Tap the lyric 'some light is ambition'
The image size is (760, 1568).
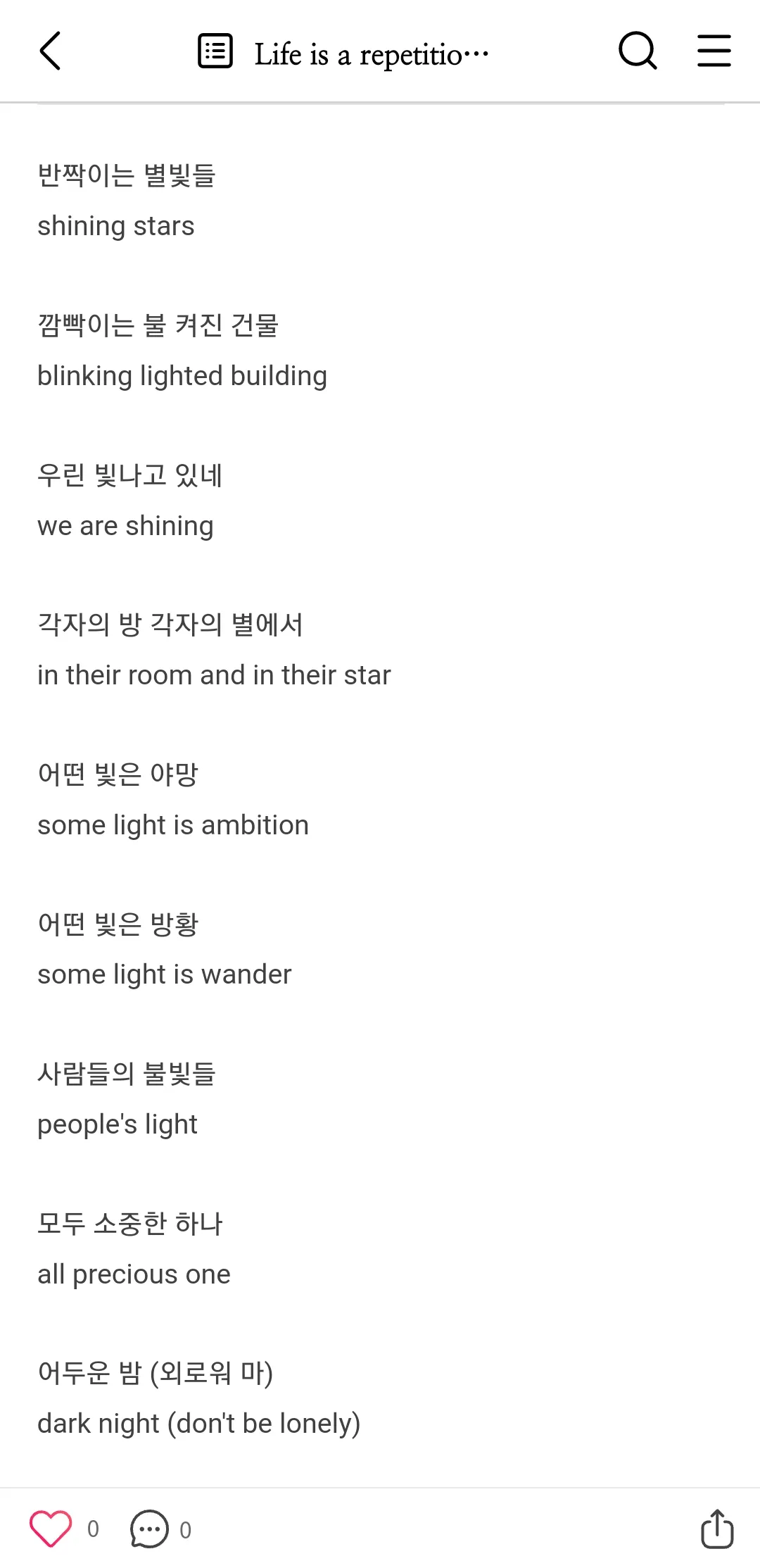click(x=173, y=824)
